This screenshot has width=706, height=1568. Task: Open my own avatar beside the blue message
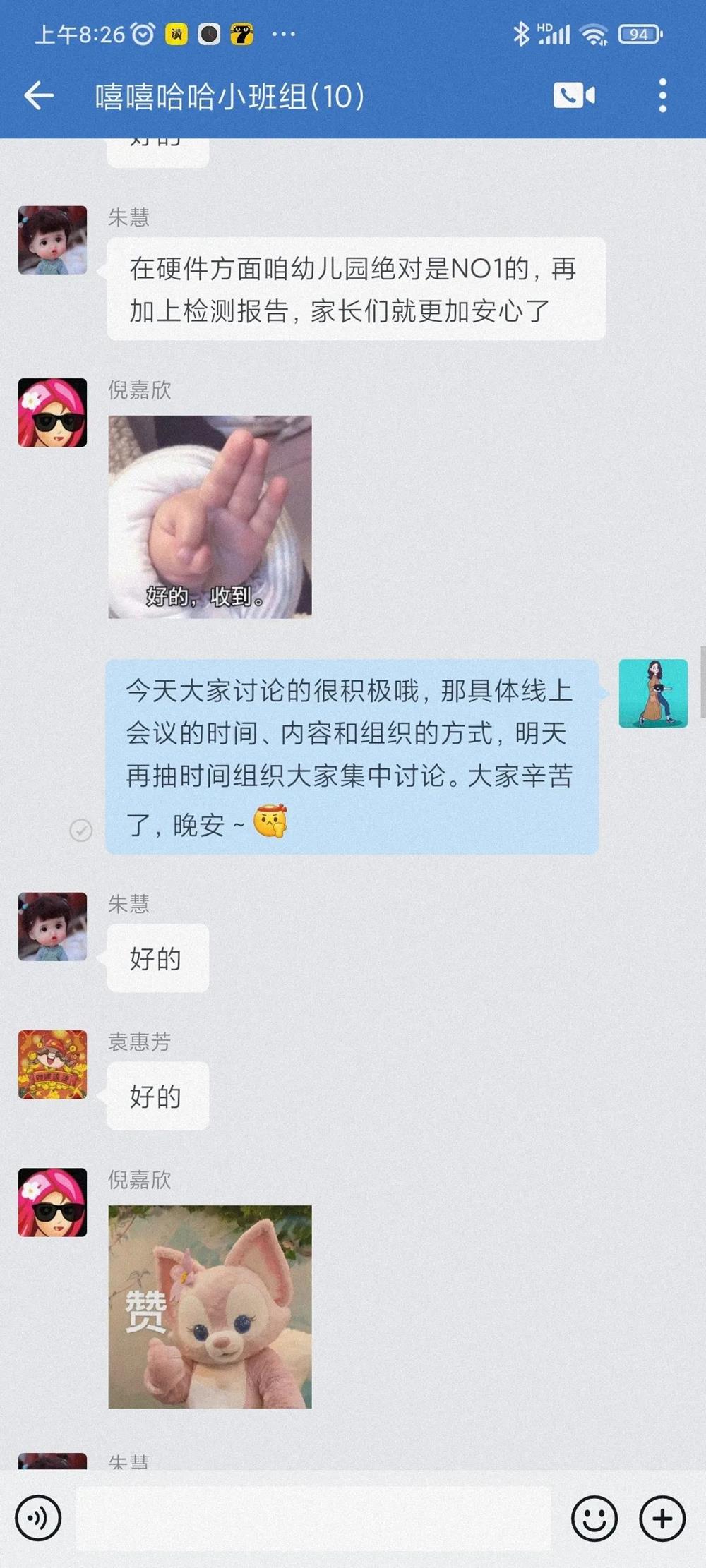tap(653, 693)
